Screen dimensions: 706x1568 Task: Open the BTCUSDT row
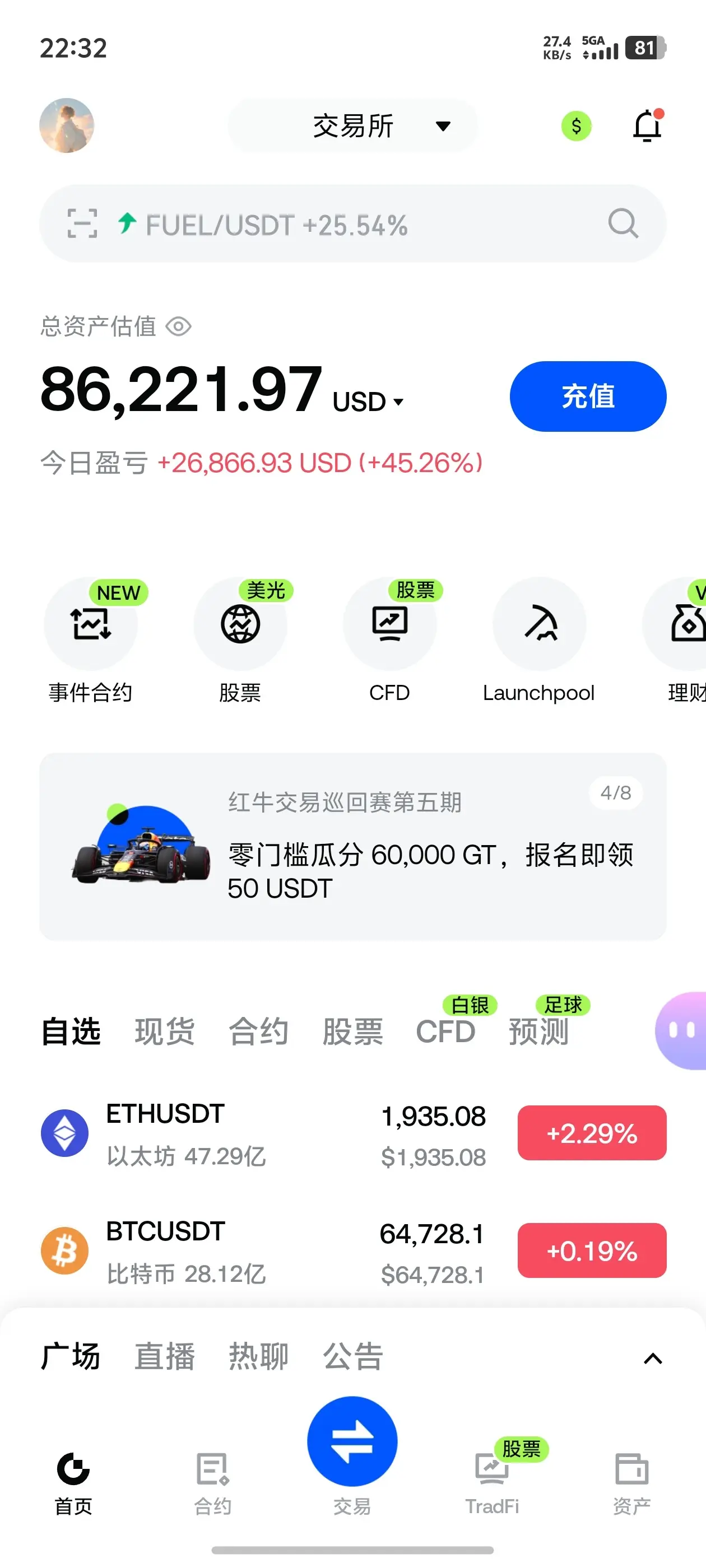(352, 1251)
